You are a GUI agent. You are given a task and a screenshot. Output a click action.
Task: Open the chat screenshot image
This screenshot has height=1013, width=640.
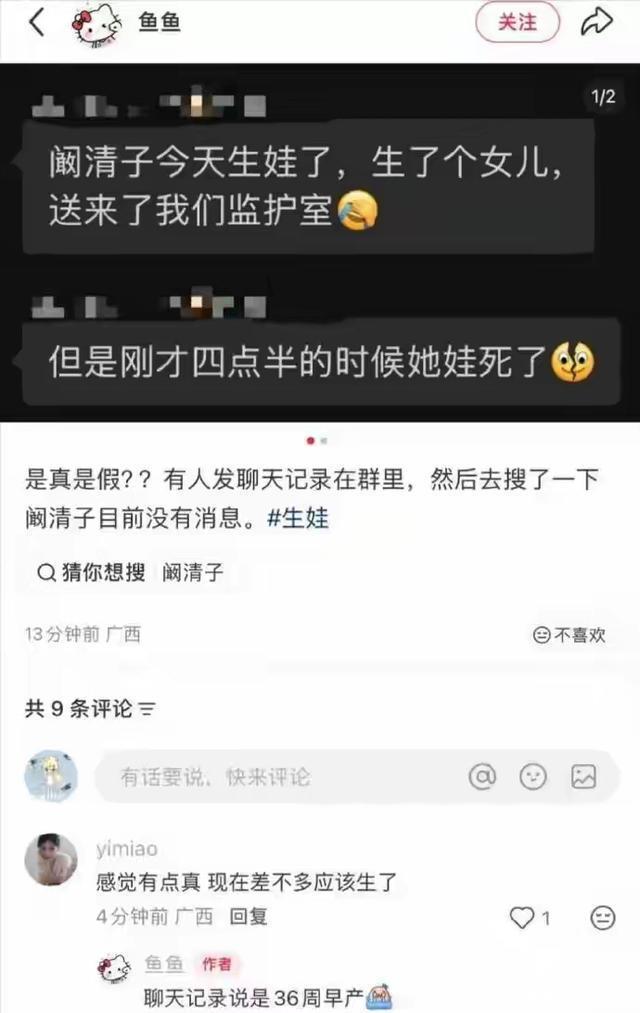[319, 242]
